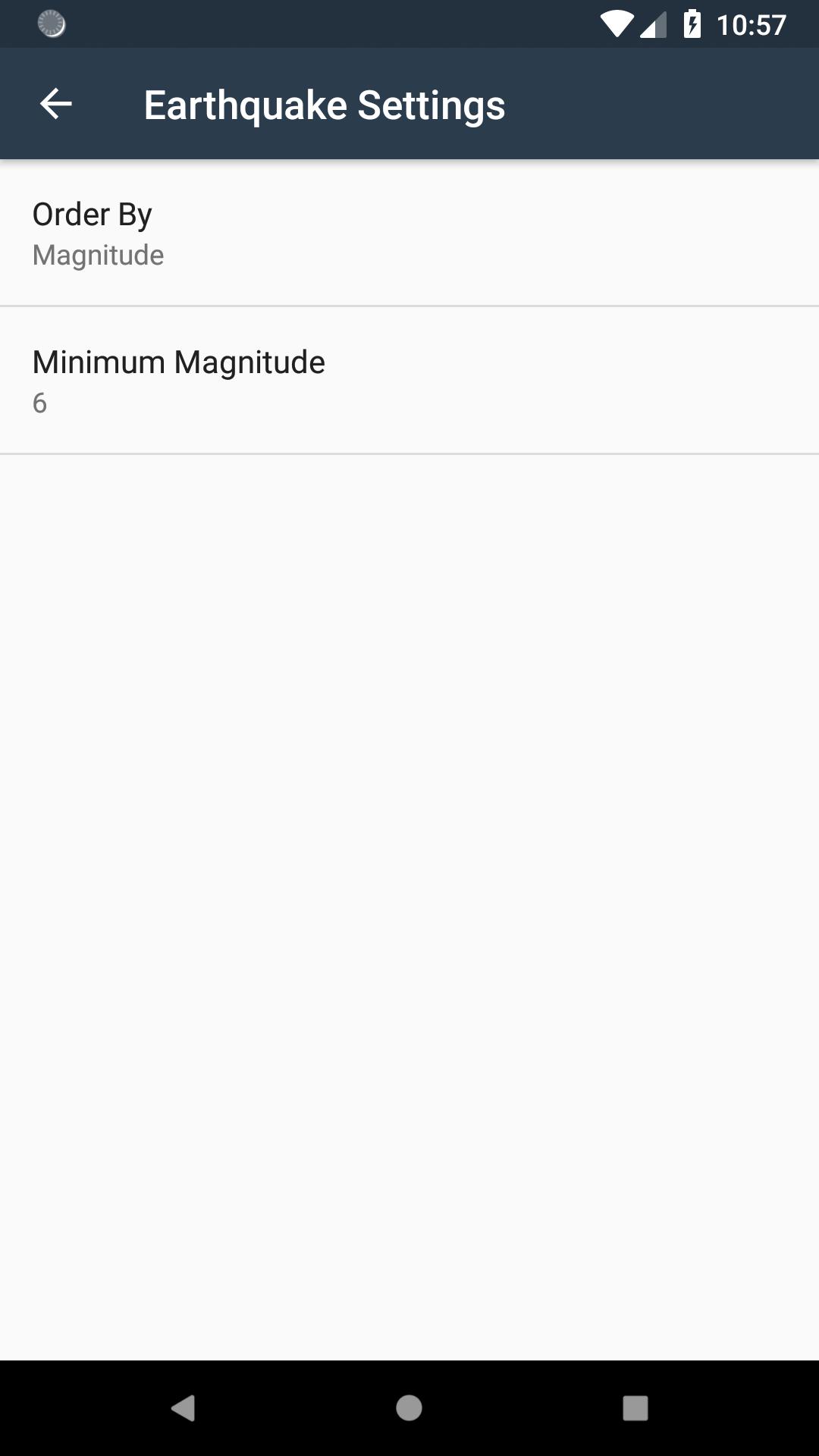Change the Magnitude sort preference
The image size is (819, 1456).
tap(97, 255)
